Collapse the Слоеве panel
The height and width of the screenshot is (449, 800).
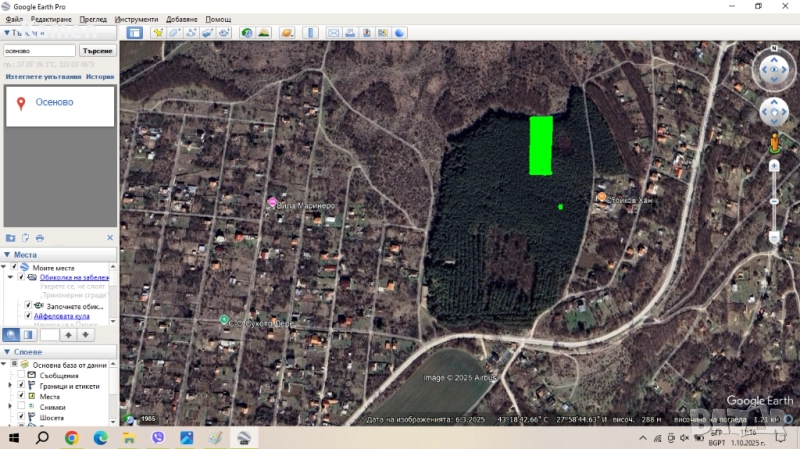[x=6, y=352]
